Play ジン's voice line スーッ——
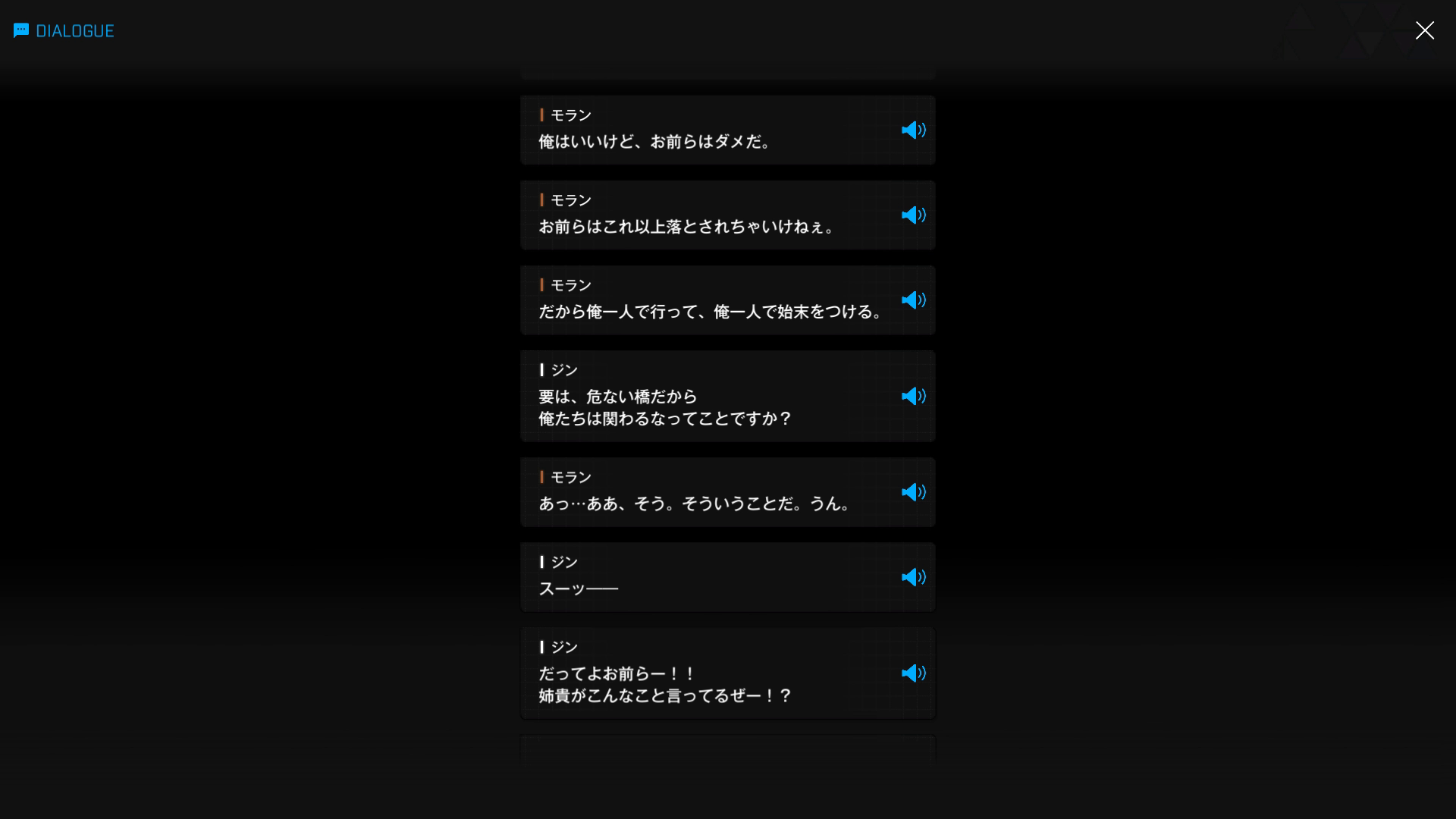This screenshot has width=1456, height=819. (x=913, y=577)
